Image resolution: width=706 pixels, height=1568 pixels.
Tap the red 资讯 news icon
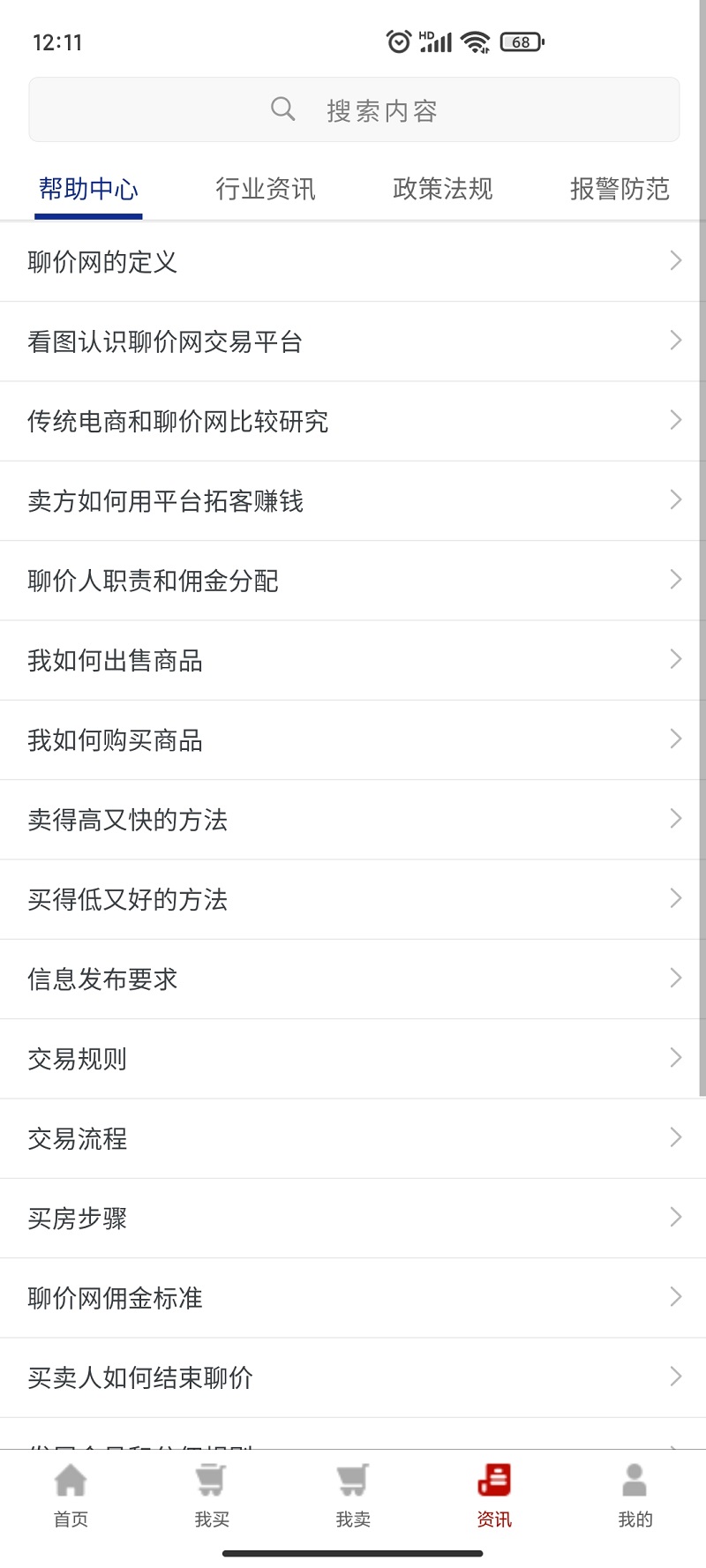493,1477
